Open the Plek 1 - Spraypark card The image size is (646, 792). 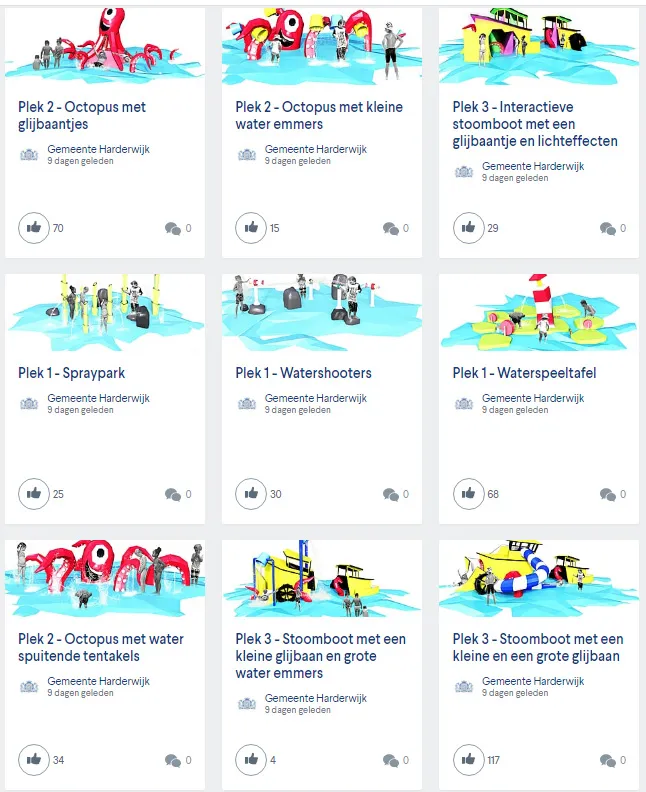72,373
